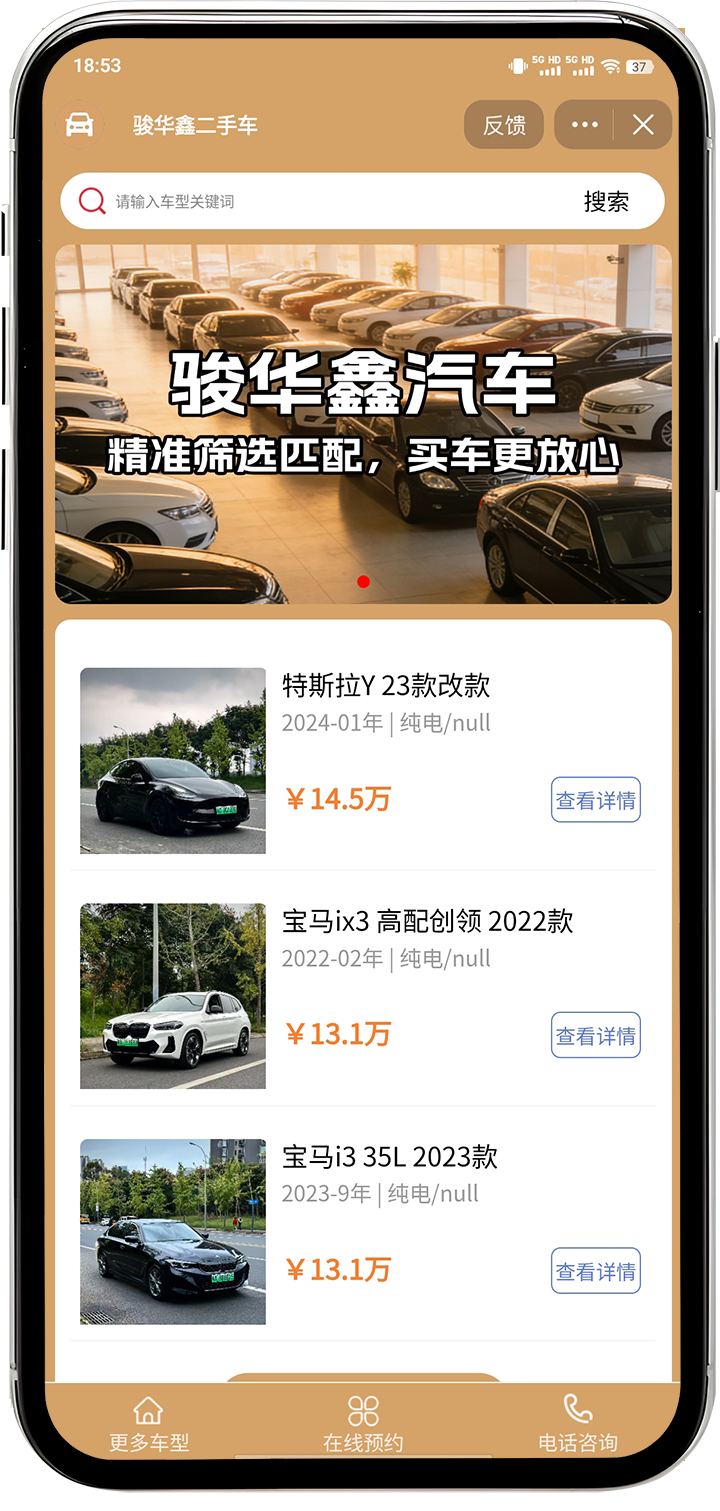Open the 特斯拉Y car photo
The height and width of the screenshot is (1511, 720).
coord(173,761)
